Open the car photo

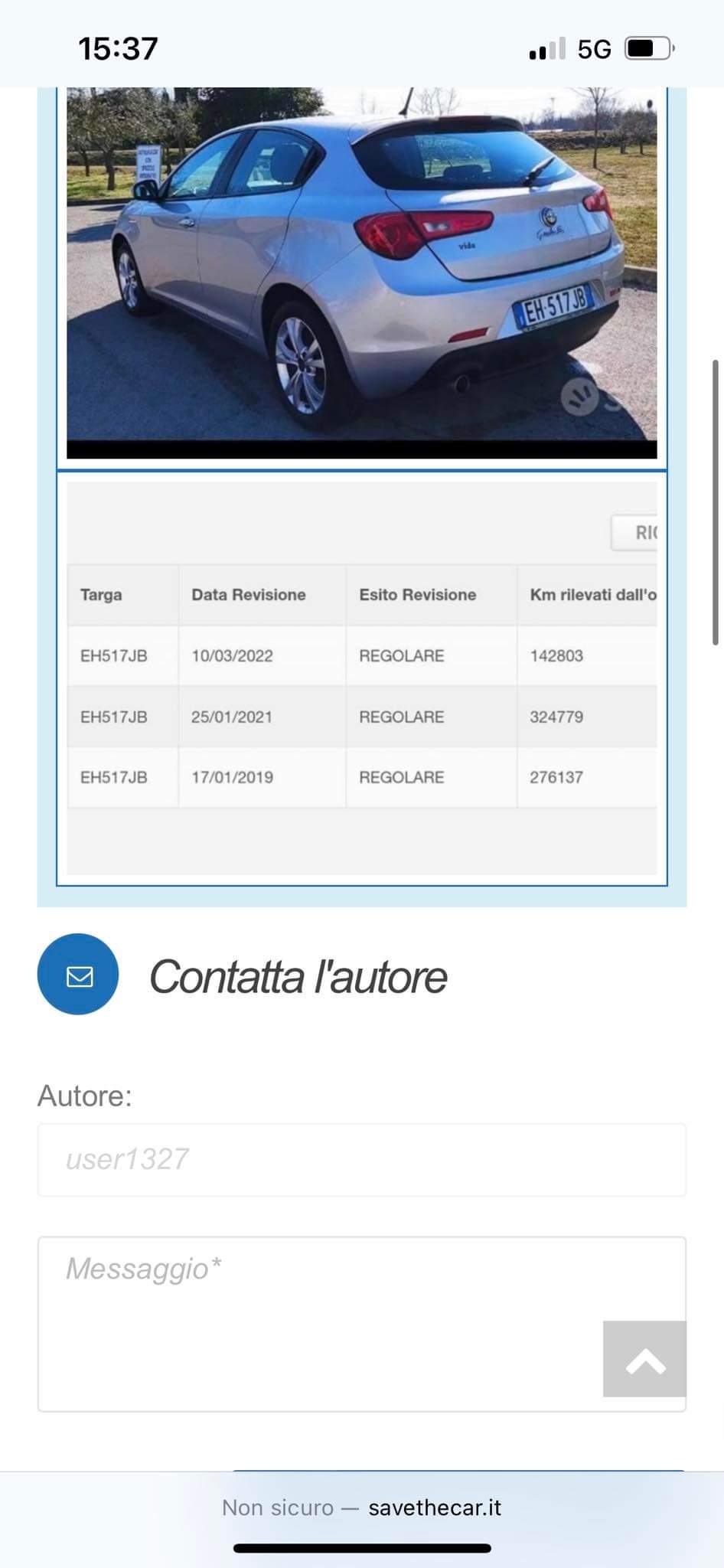tap(361, 268)
